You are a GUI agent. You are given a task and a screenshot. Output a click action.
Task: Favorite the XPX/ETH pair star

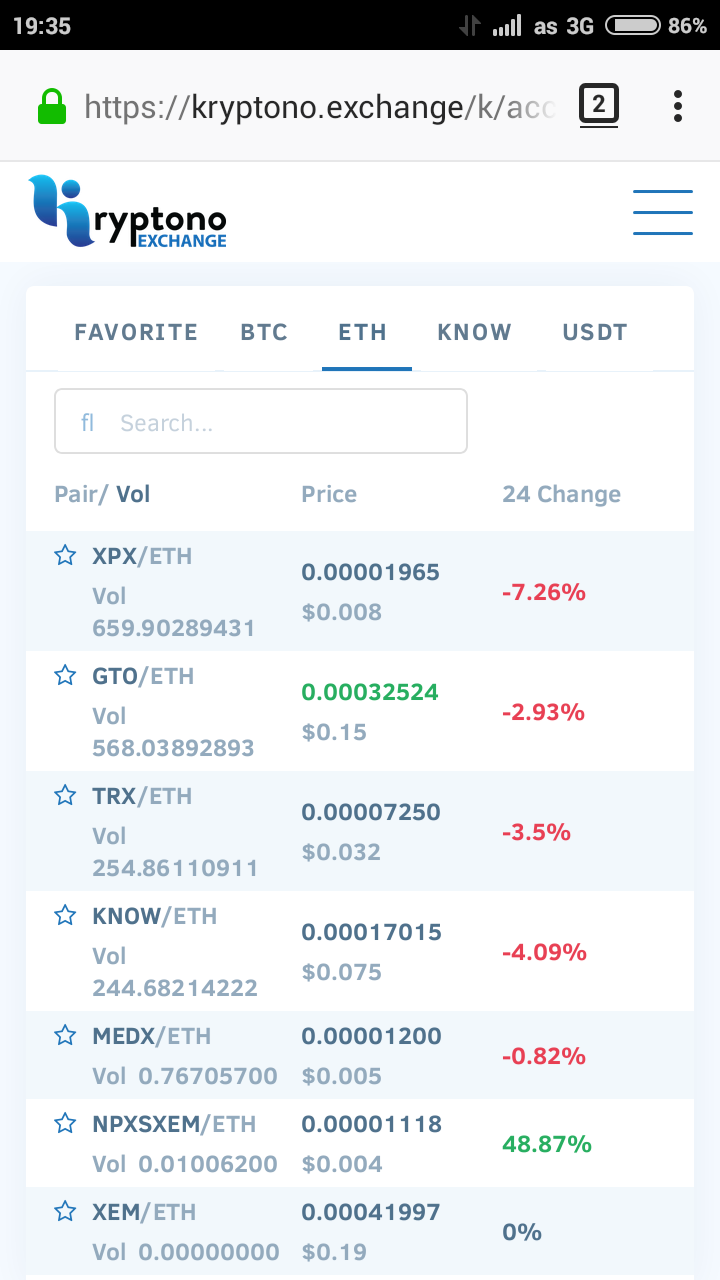pyautogui.click(x=65, y=556)
